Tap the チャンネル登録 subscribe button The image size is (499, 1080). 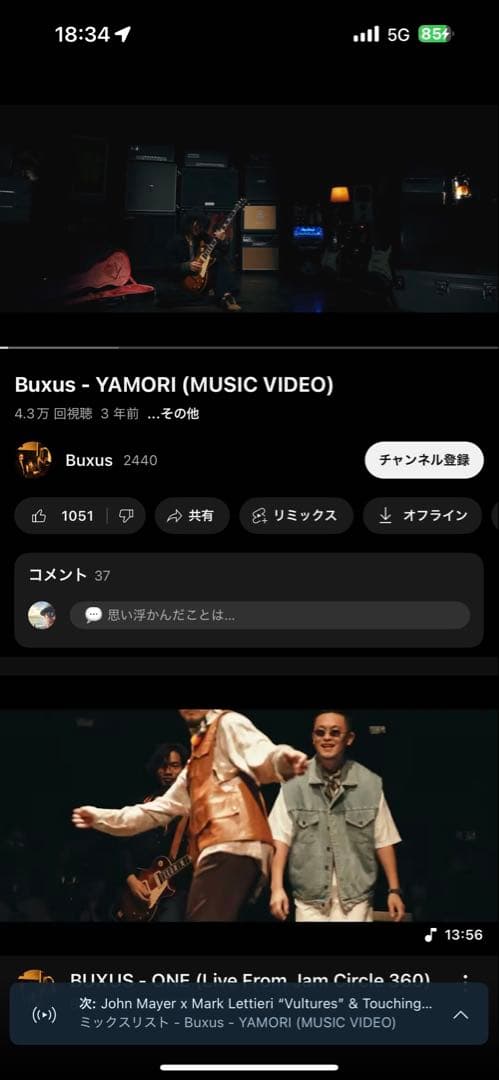tap(424, 460)
